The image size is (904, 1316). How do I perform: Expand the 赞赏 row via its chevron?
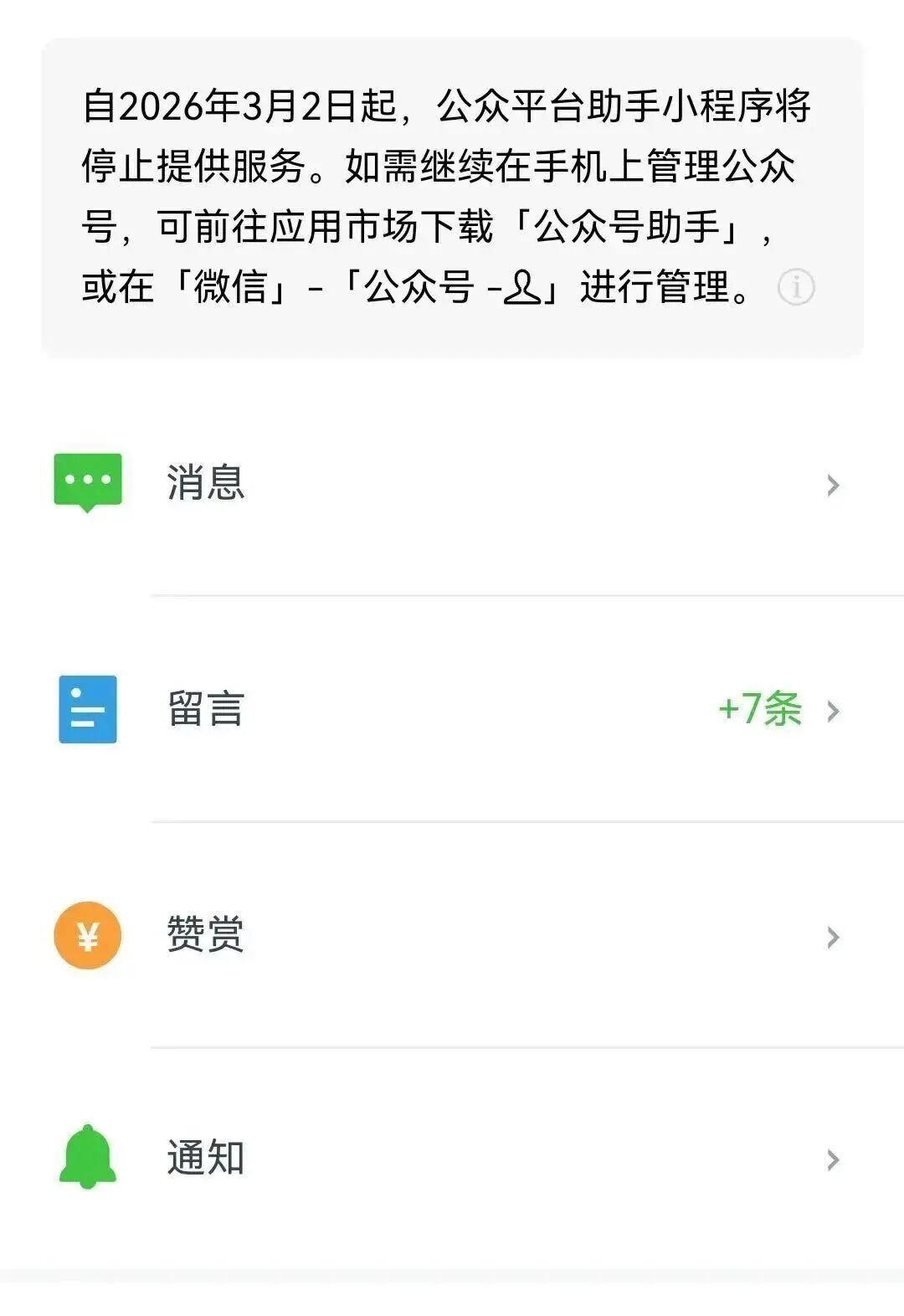(830, 936)
